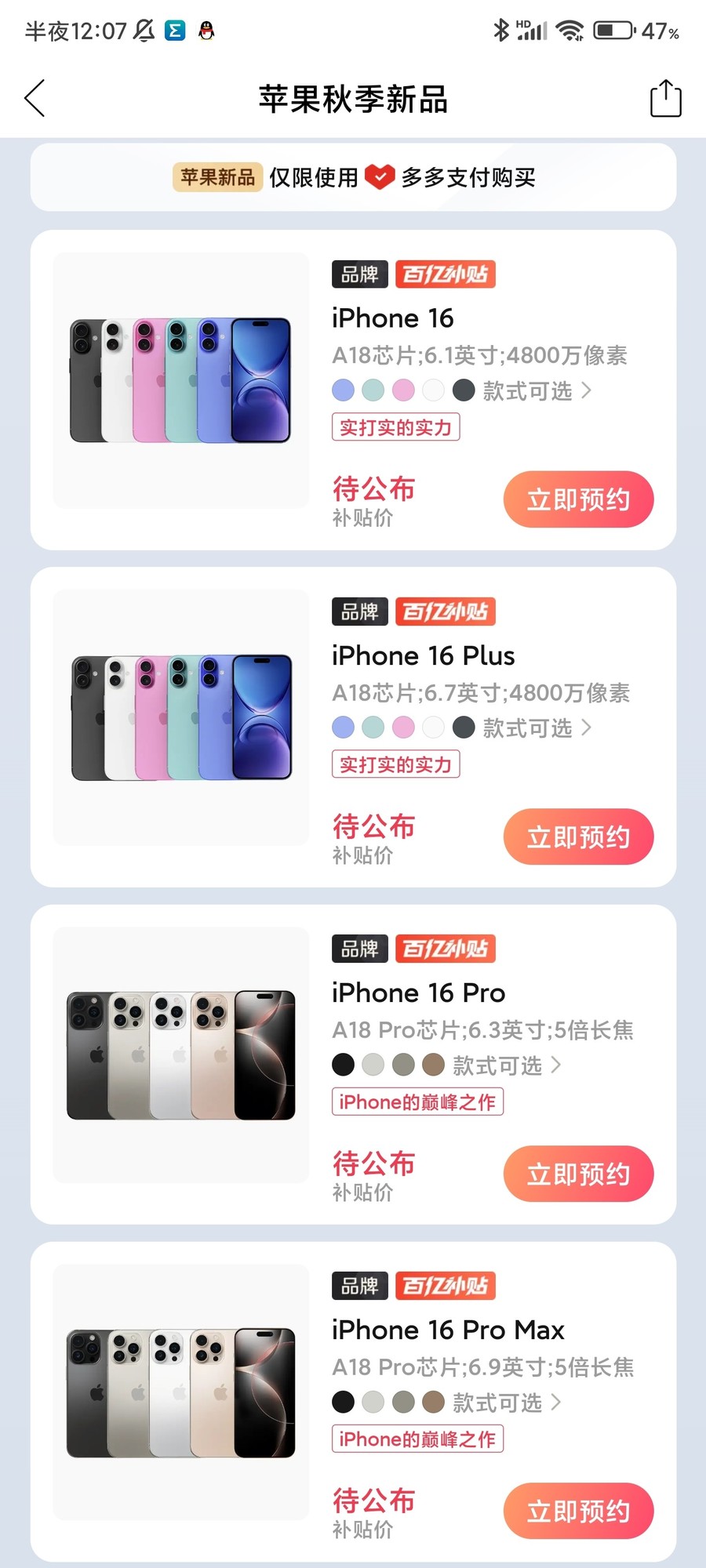706x1568 pixels.
Task: View style options for iPhone 16 Plus
Action: [537, 728]
